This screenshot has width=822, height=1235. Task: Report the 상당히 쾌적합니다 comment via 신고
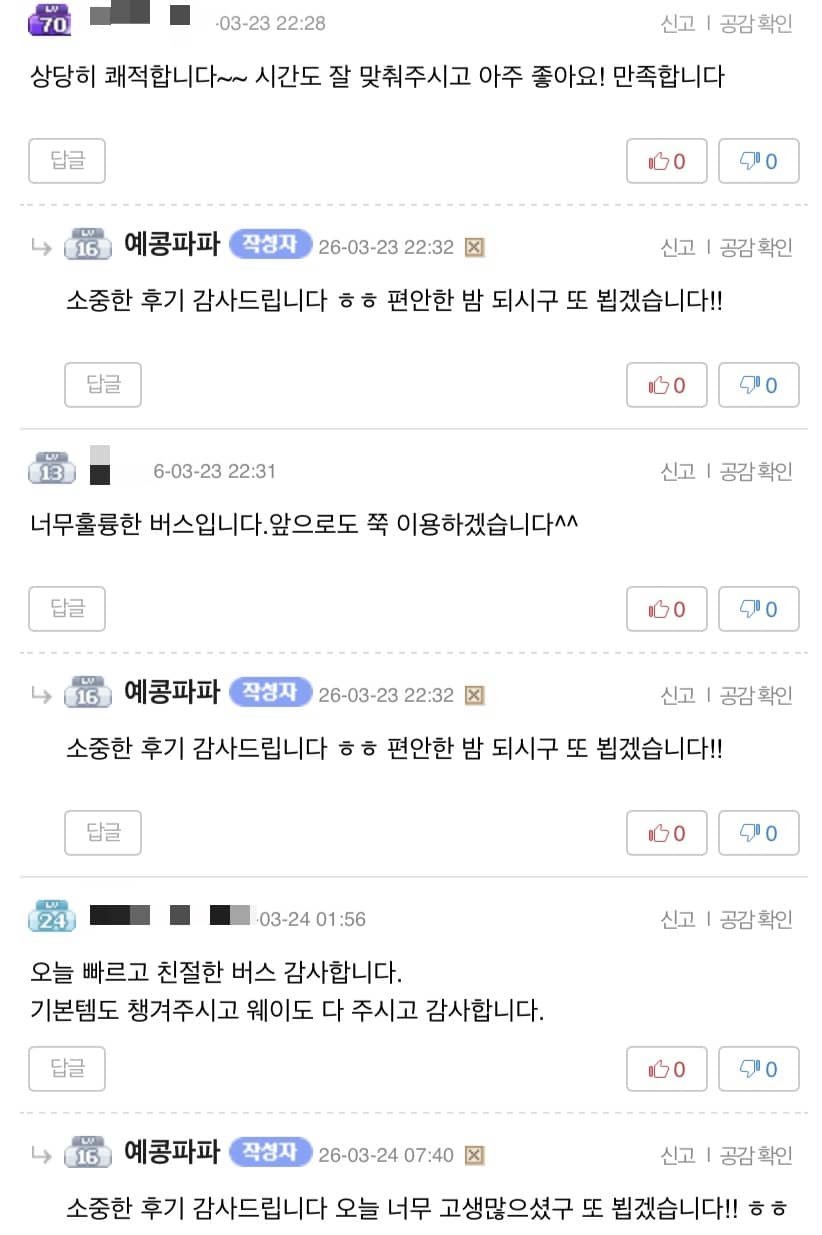coord(677,23)
